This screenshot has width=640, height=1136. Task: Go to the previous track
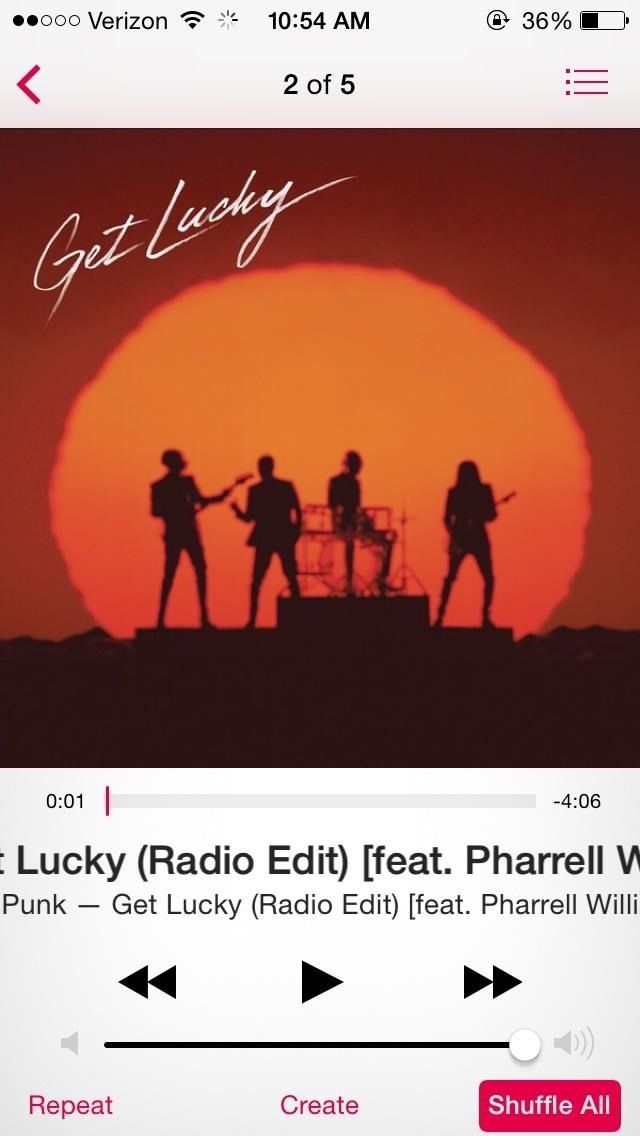tap(147, 982)
